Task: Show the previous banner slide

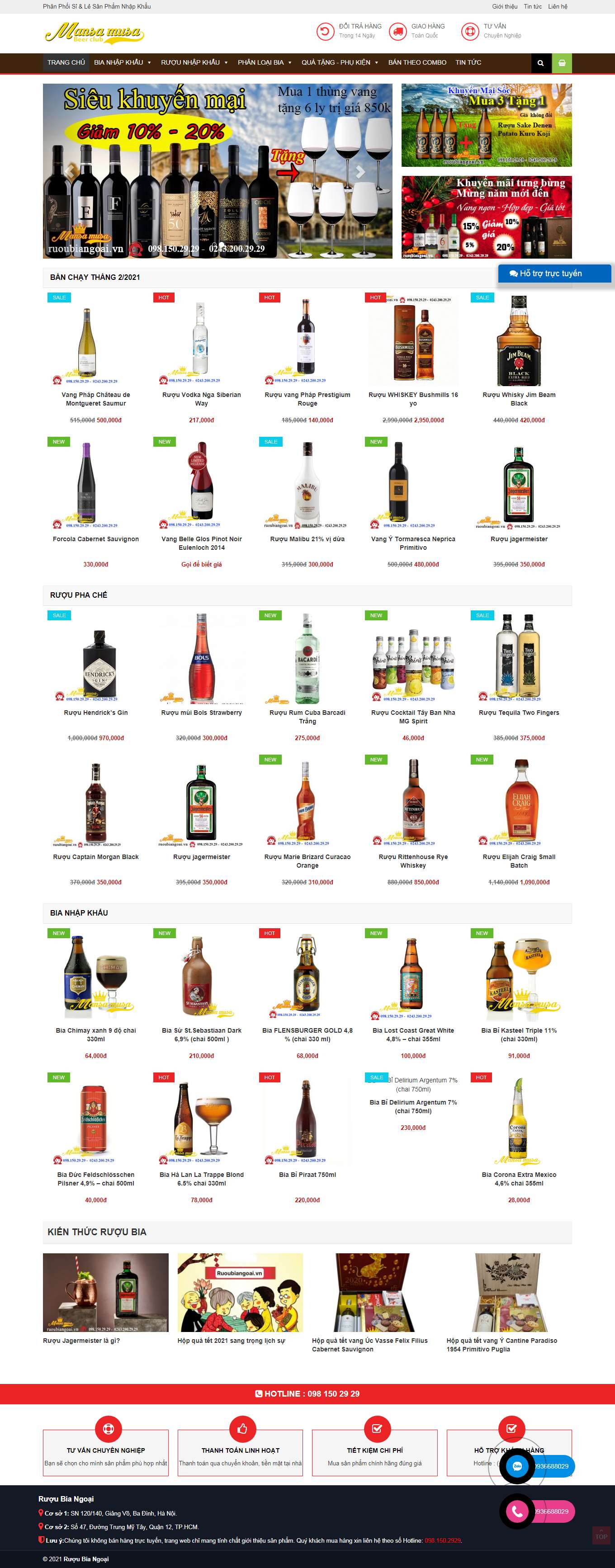Action: 71,172
